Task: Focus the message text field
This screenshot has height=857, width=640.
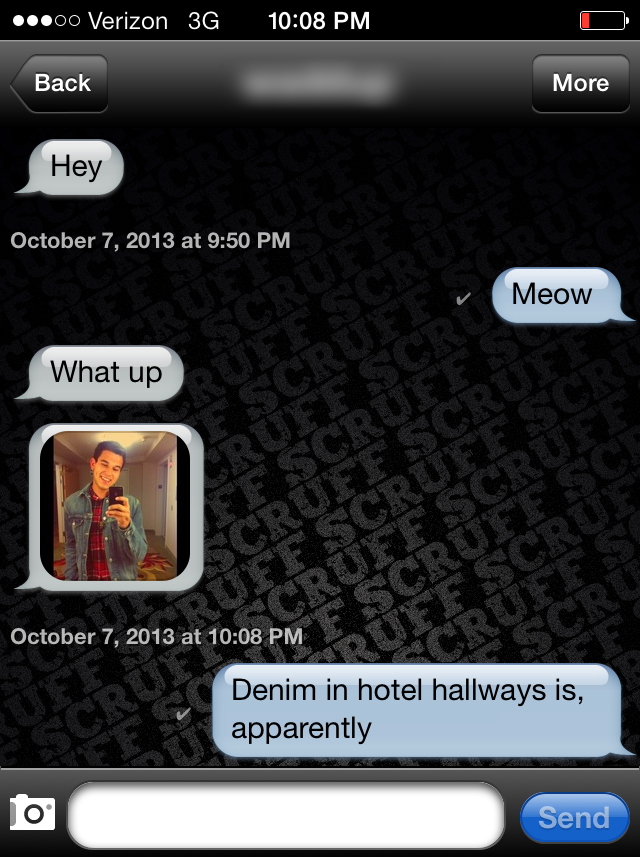Action: click(x=285, y=815)
